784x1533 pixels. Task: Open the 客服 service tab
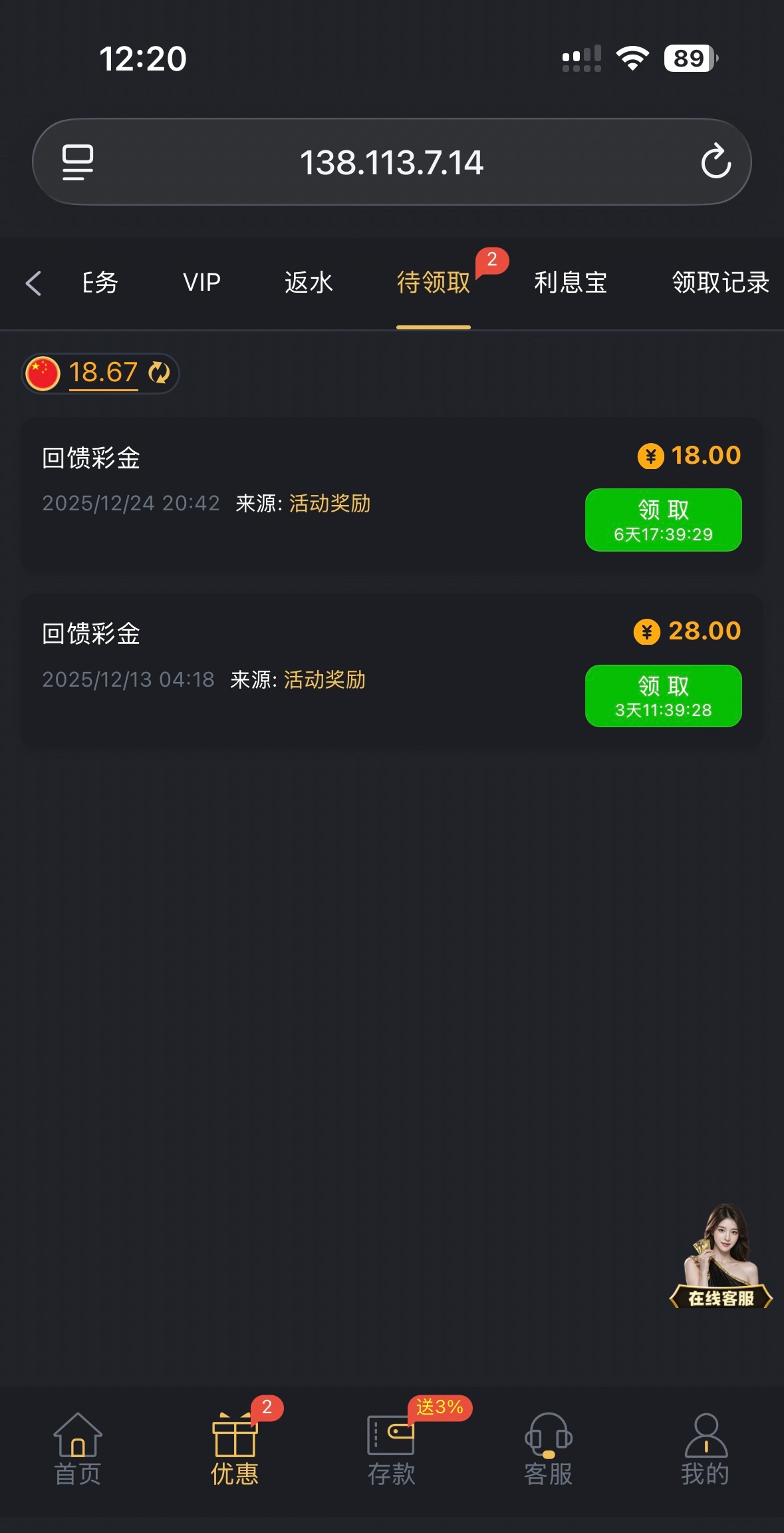click(x=548, y=1449)
